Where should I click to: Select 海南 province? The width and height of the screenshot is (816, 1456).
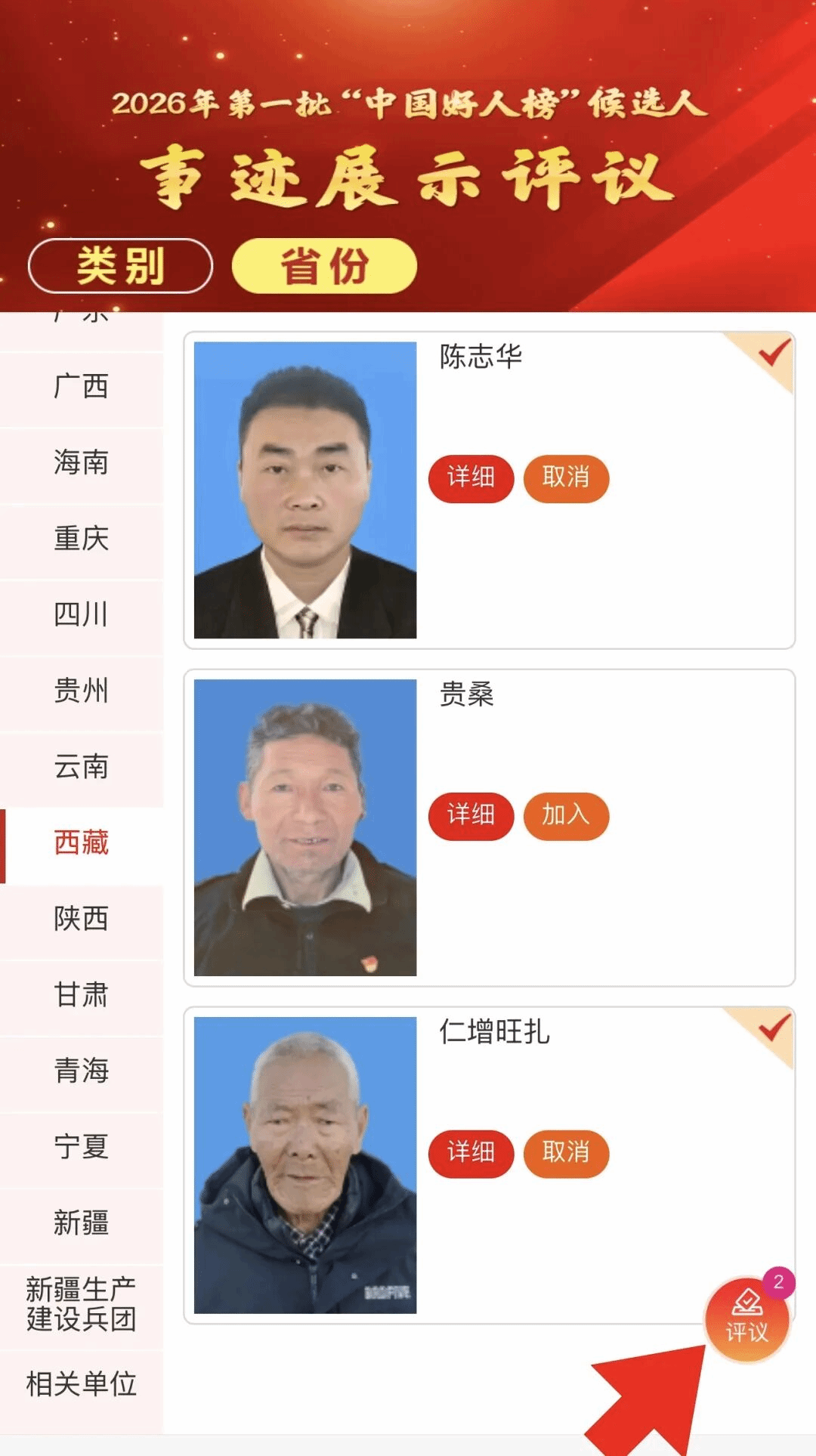[x=81, y=462]
